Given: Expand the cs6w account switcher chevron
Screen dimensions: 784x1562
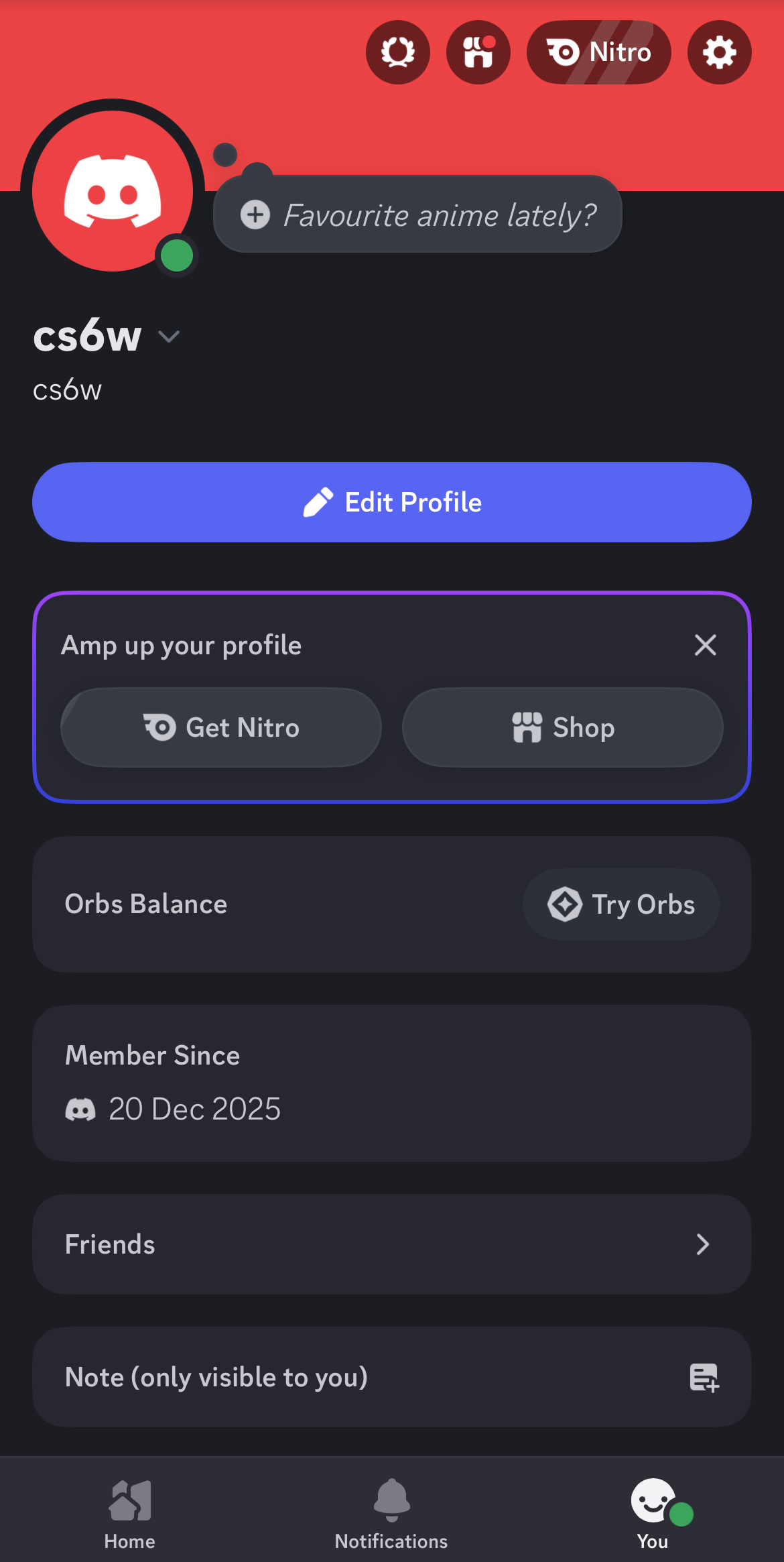Looking at the screenshot, I should click(x=170, y=337).
